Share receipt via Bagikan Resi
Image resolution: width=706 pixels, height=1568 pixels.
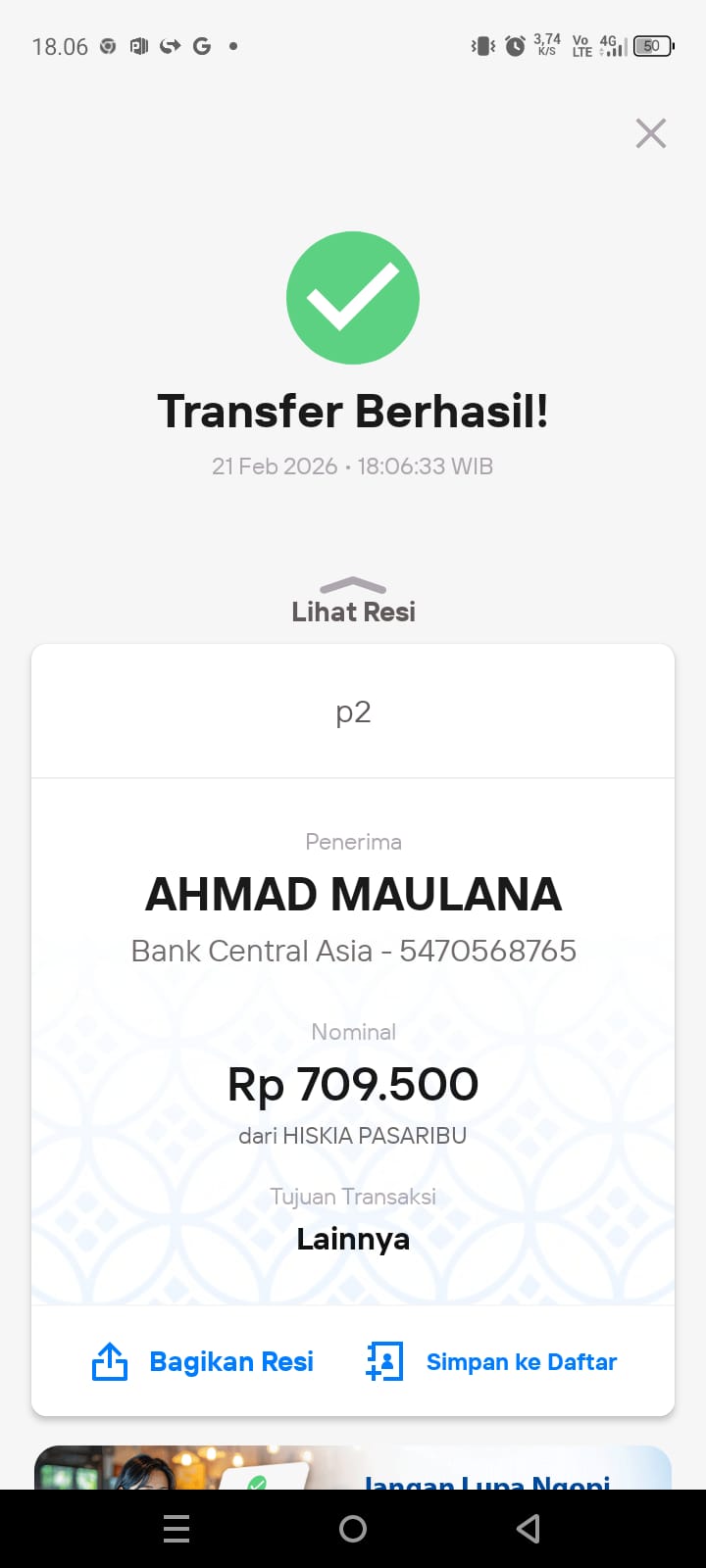pyautogui.click(x=203, y=1361)
